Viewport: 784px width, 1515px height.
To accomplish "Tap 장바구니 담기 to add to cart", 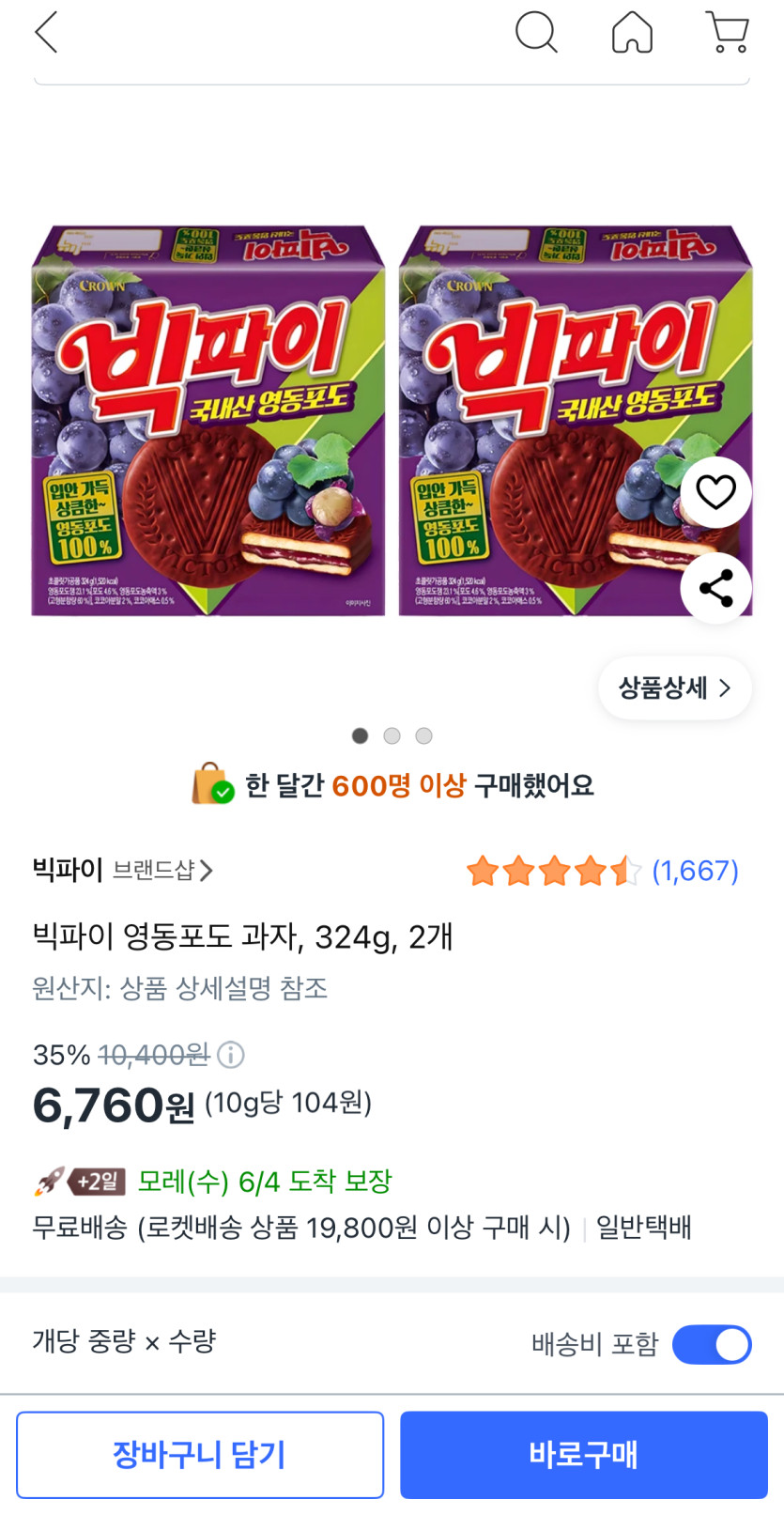I will [200, 1455].
